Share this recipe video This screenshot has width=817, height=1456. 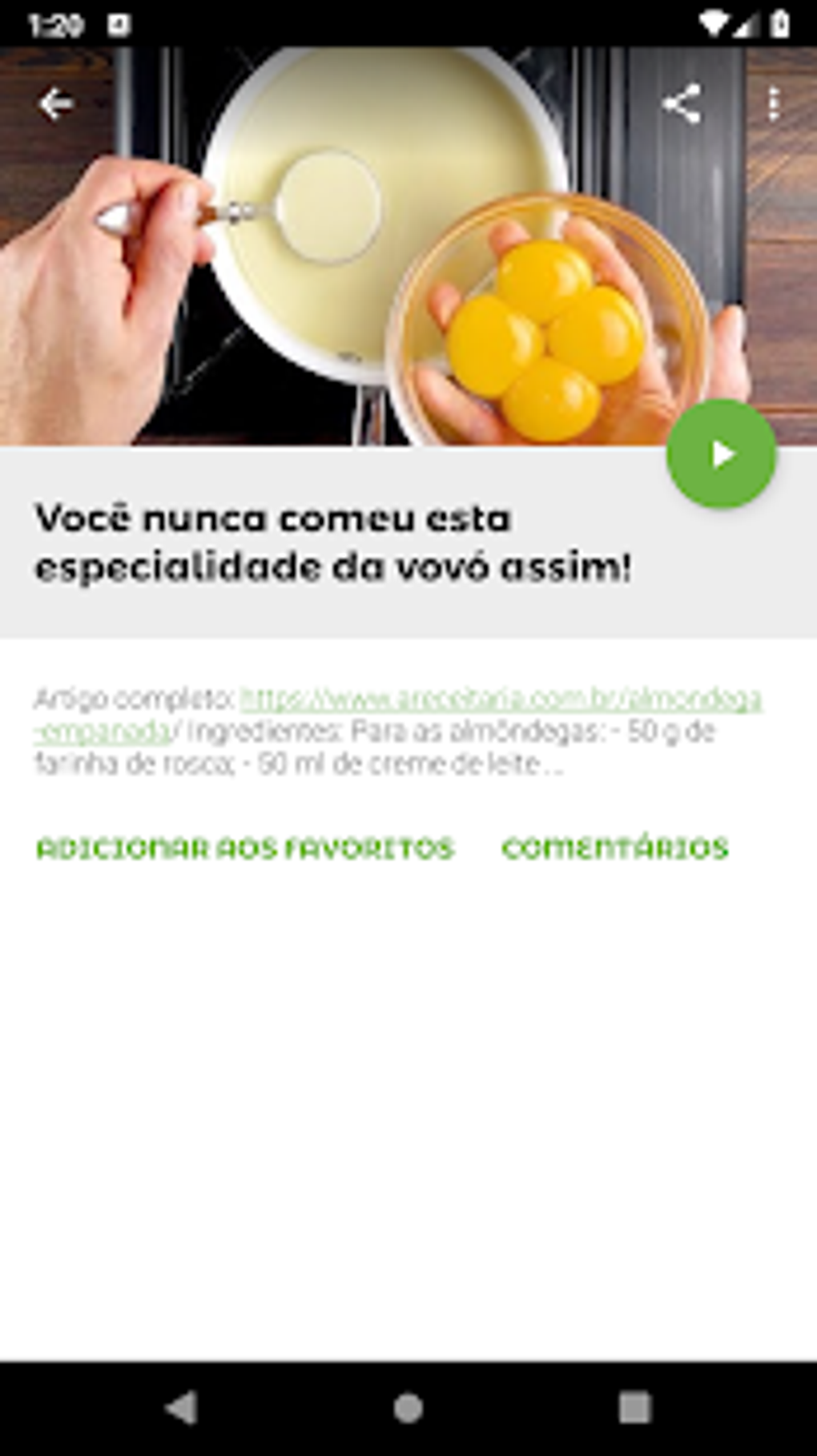tap(682, 104)
